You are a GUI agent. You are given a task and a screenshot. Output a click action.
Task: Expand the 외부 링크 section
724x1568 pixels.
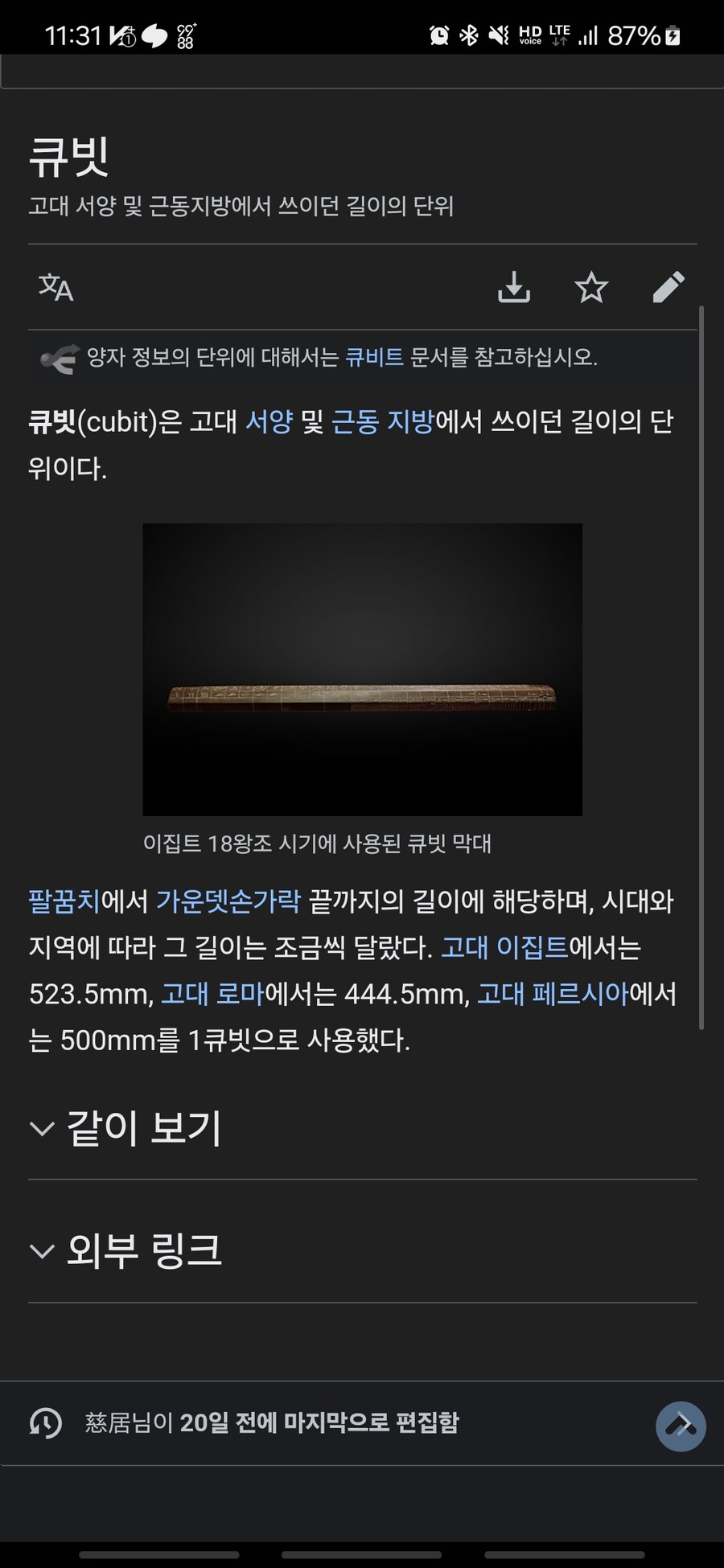click(145, 1251)
